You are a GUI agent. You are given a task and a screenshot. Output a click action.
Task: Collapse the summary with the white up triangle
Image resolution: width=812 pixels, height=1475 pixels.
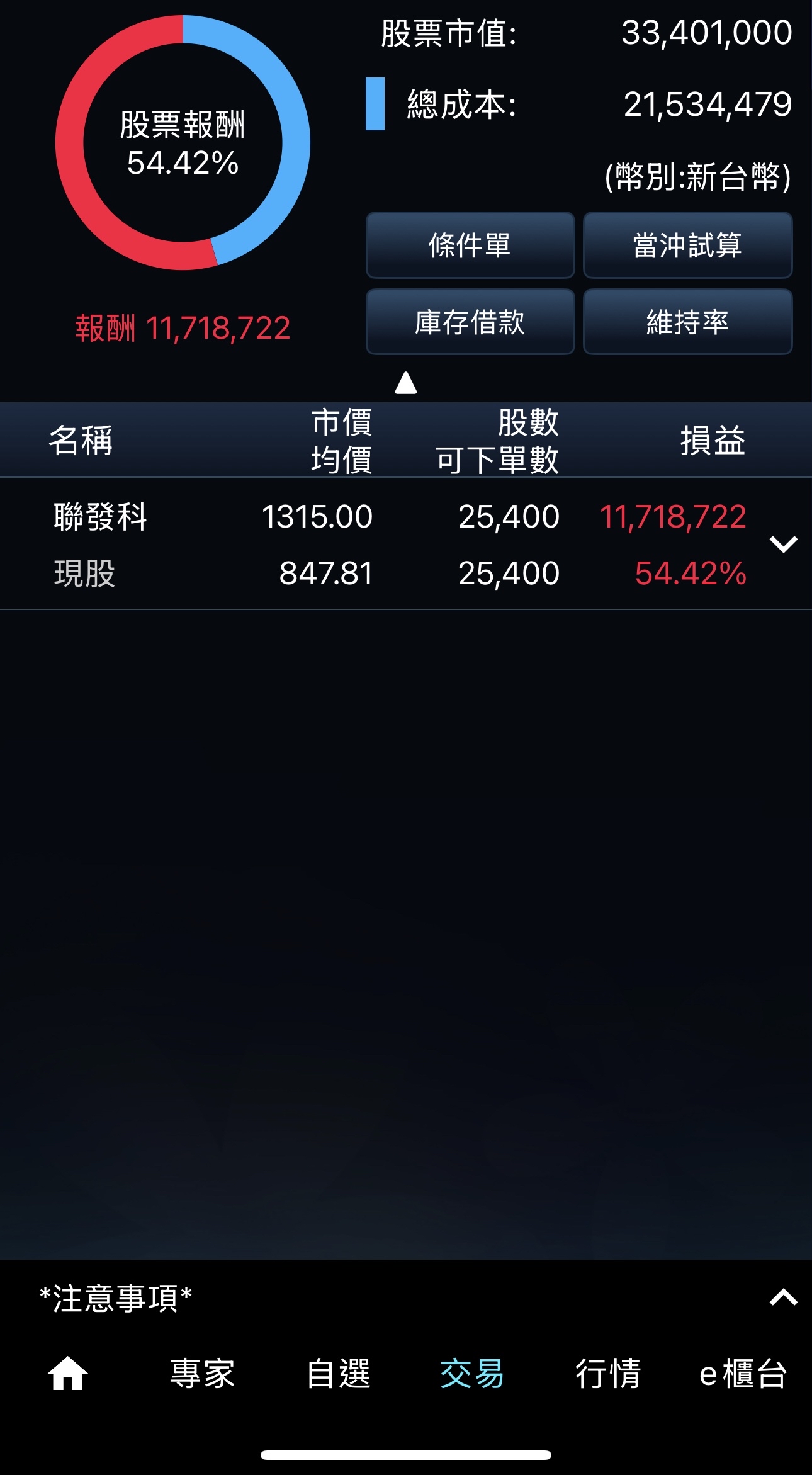(x=406, y=383)
